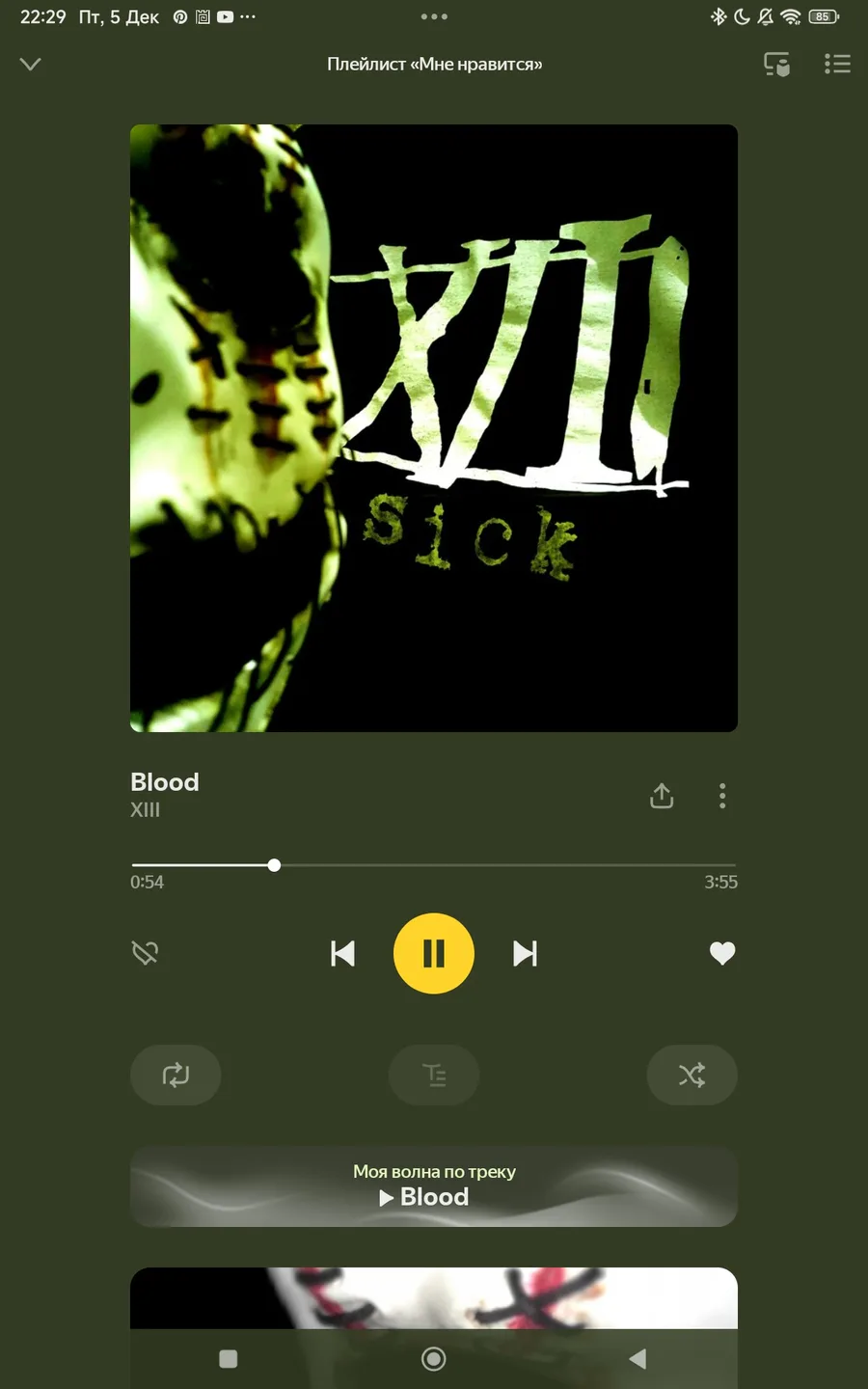
Task: Toggle repeat mode
Action: point(176,1075)
